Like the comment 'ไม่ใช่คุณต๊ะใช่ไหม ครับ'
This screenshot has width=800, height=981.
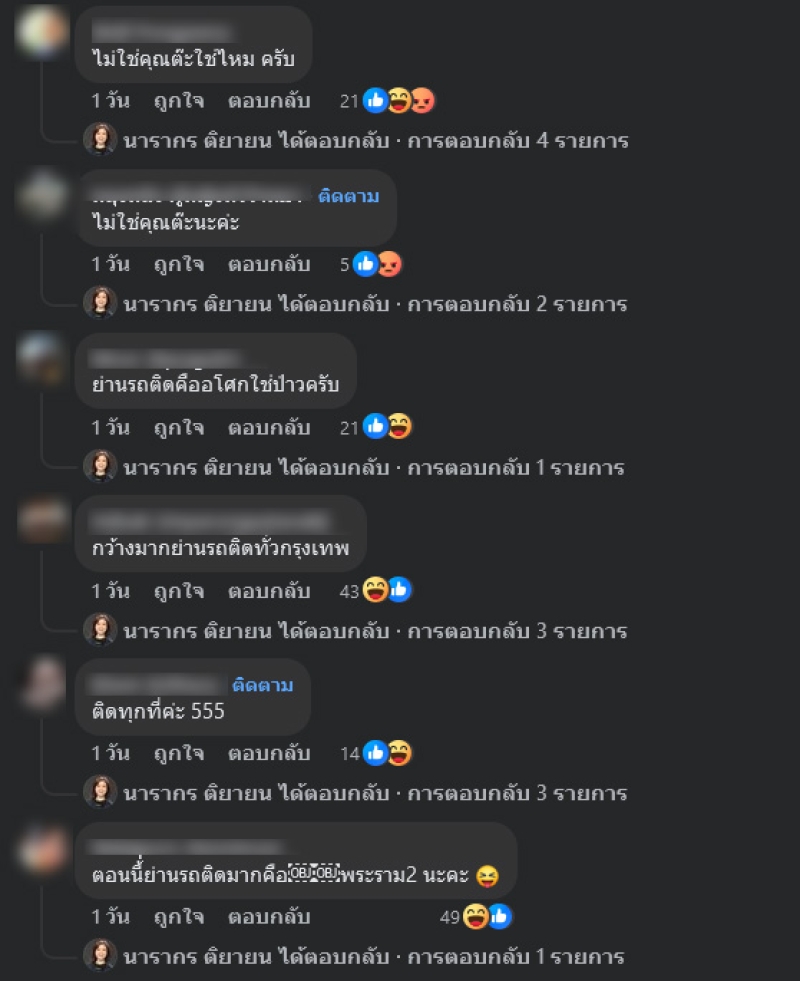coord(178,101)
